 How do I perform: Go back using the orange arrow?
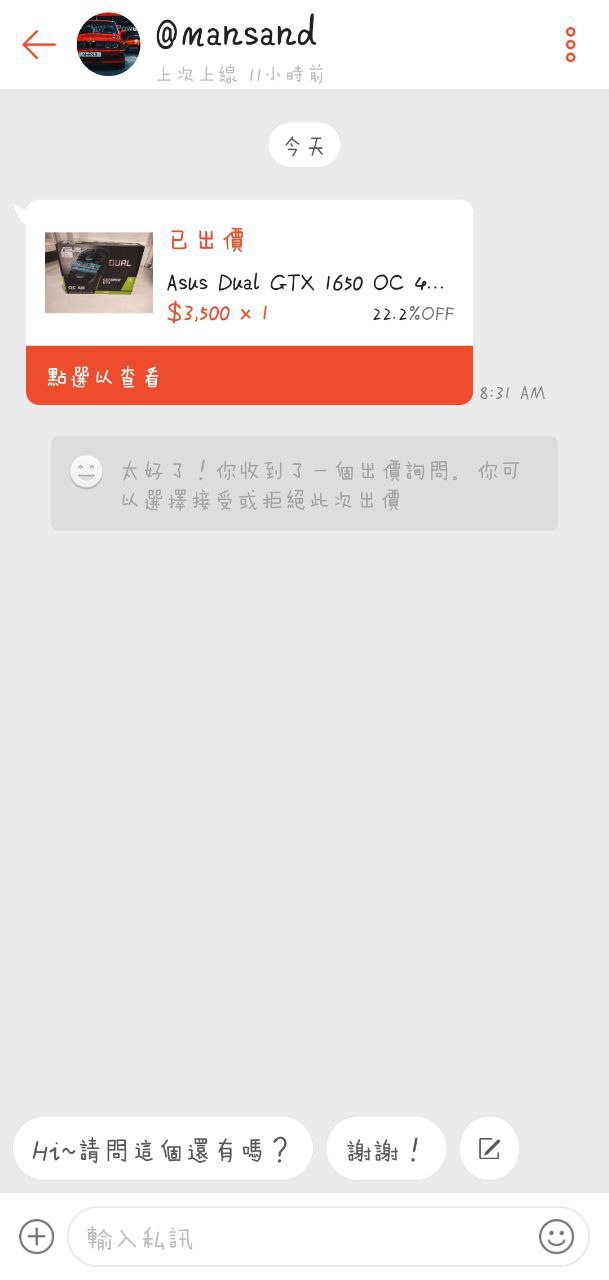[38, 44]
